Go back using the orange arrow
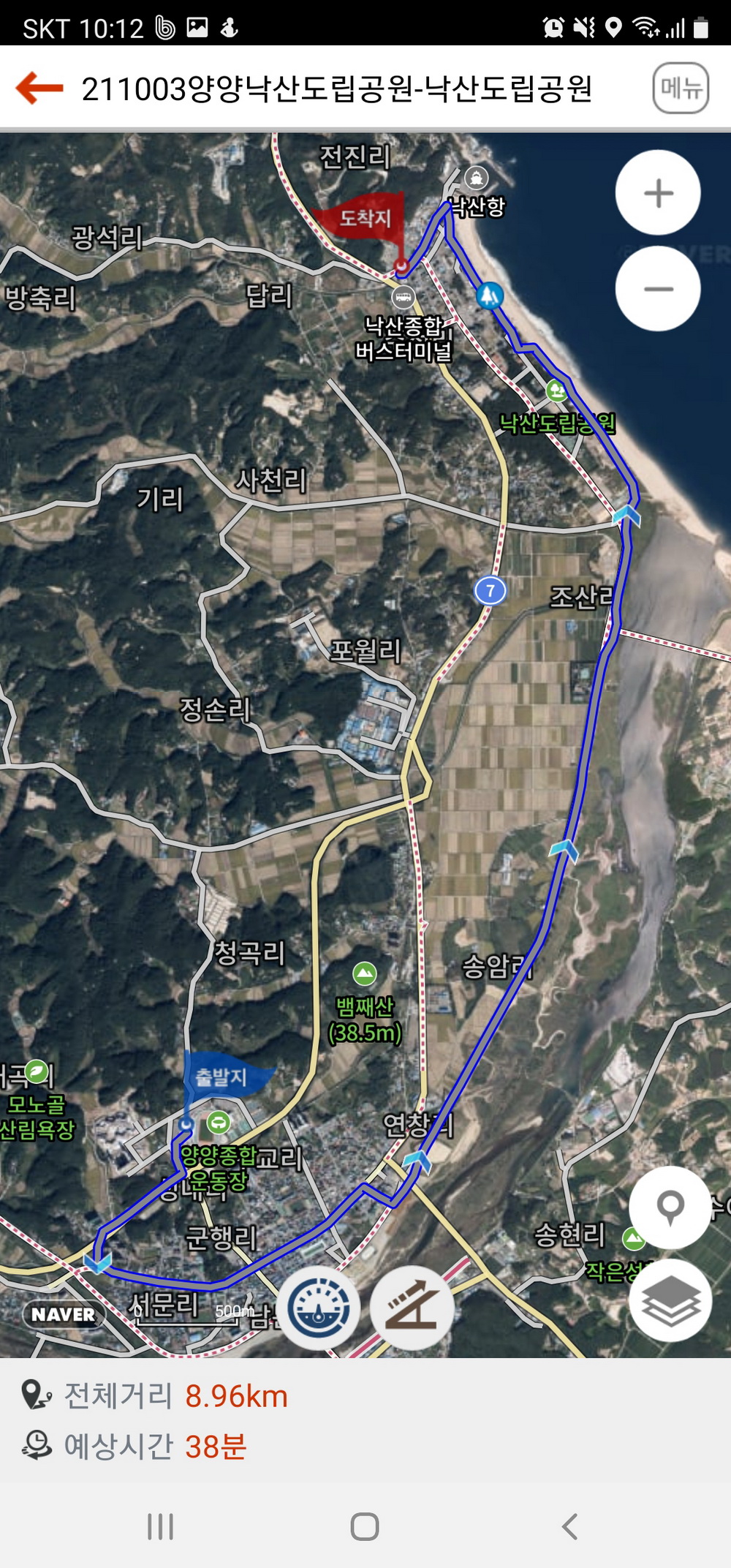Screen dimensions: 731x1568 (x=39, y=88)
